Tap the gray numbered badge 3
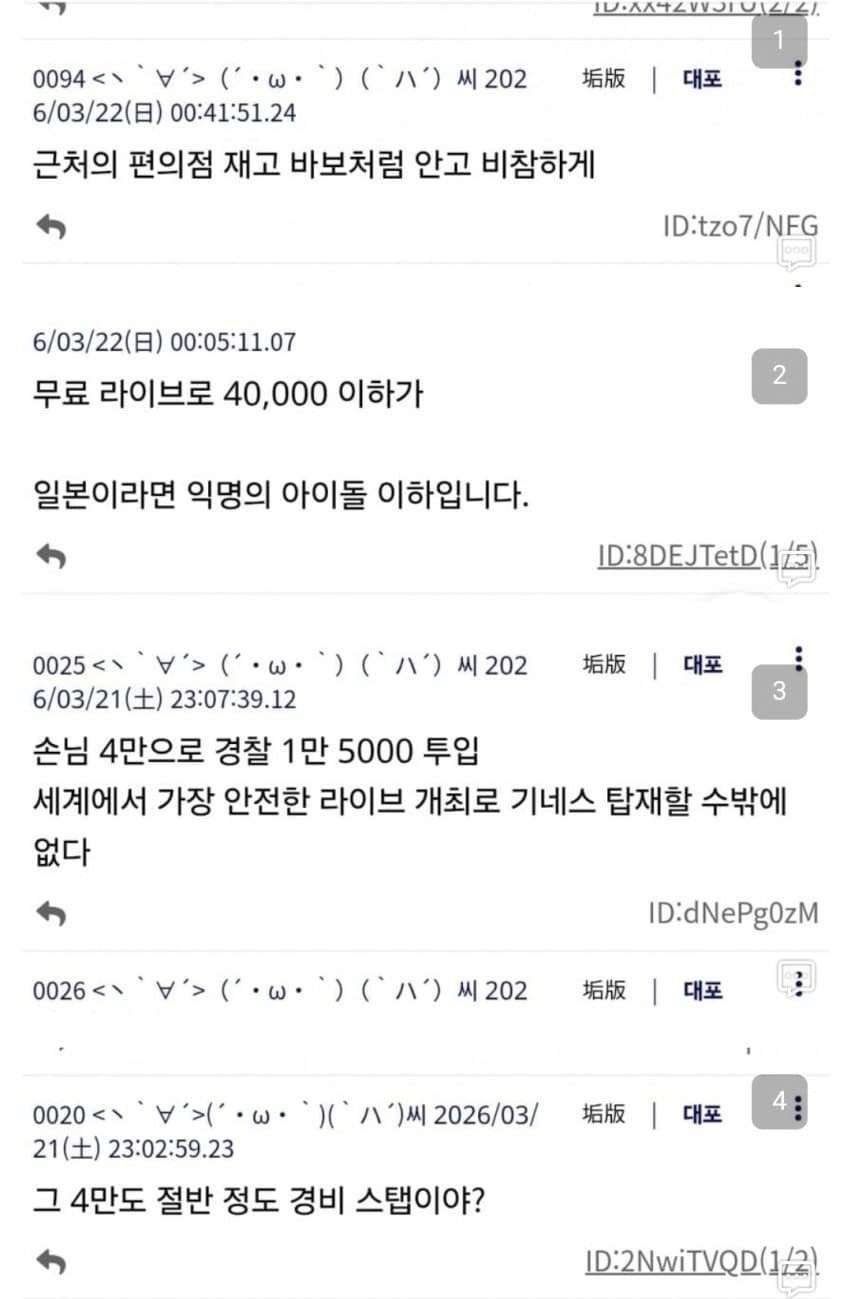The image size is (850, 1299). [781, 691]
